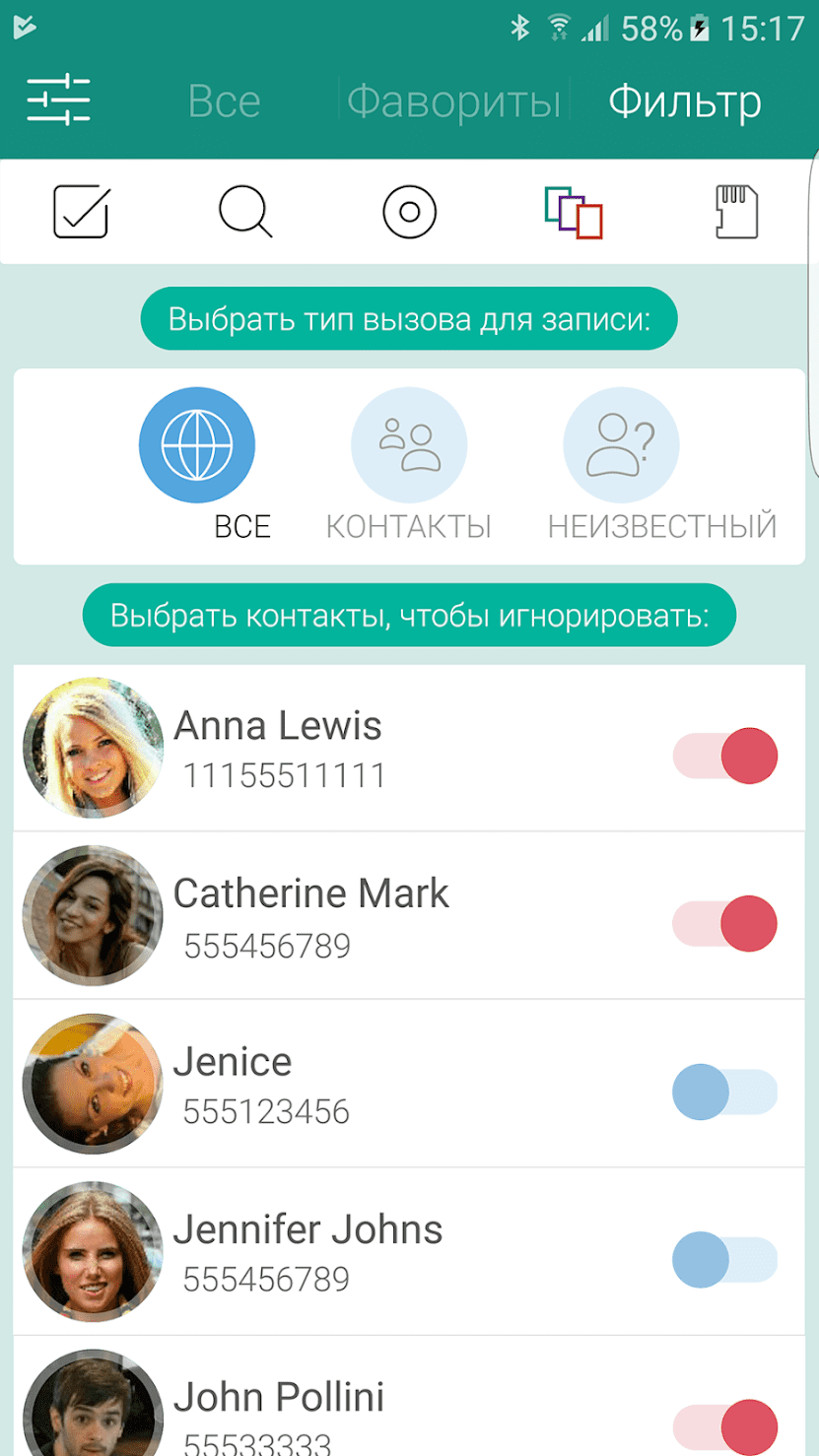Open the SD card storage icon
Screen dimensions: 819x1456
(x=736, y=212)
